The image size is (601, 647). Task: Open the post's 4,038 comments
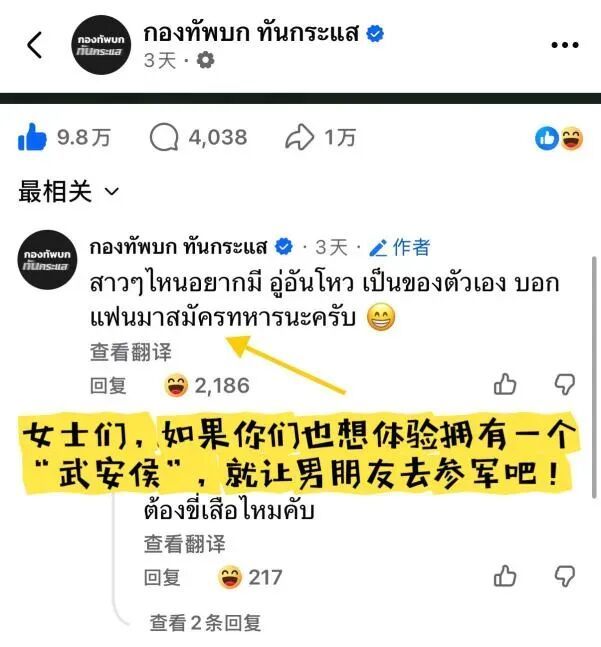point(198,138)
